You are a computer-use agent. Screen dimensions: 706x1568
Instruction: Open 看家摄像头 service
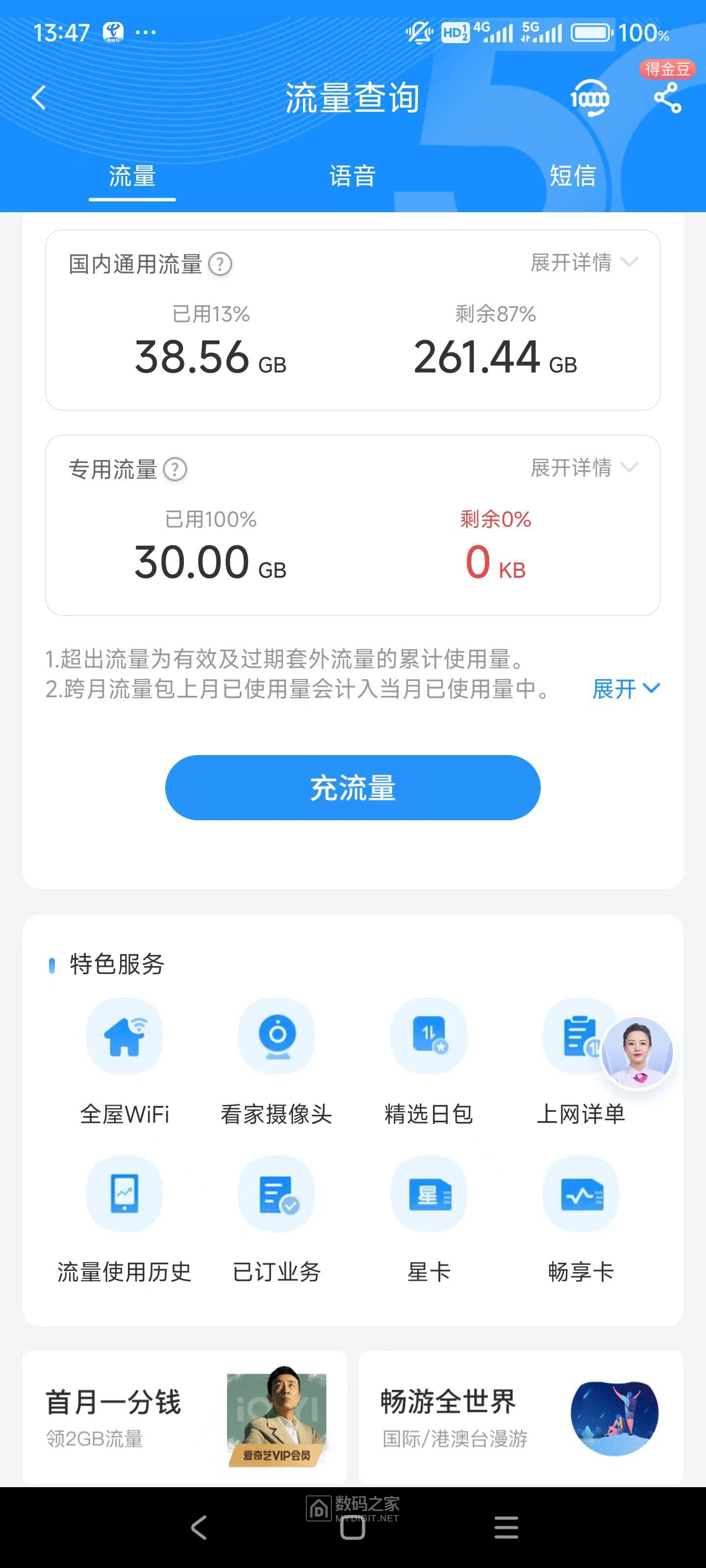pos(277,1059)
